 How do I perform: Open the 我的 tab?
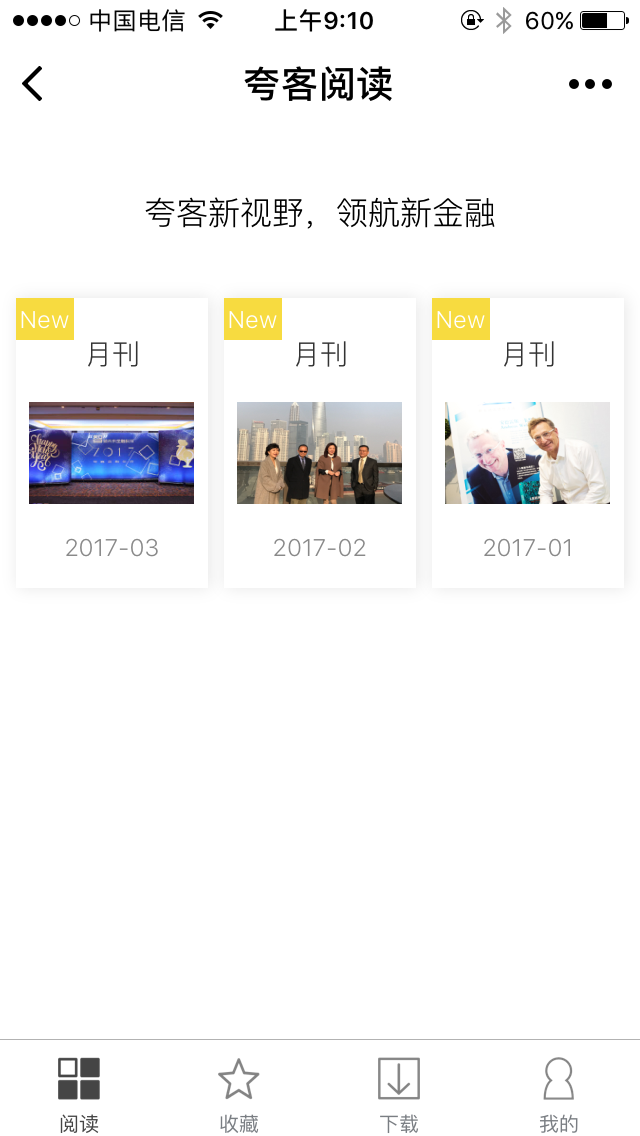559,1093
